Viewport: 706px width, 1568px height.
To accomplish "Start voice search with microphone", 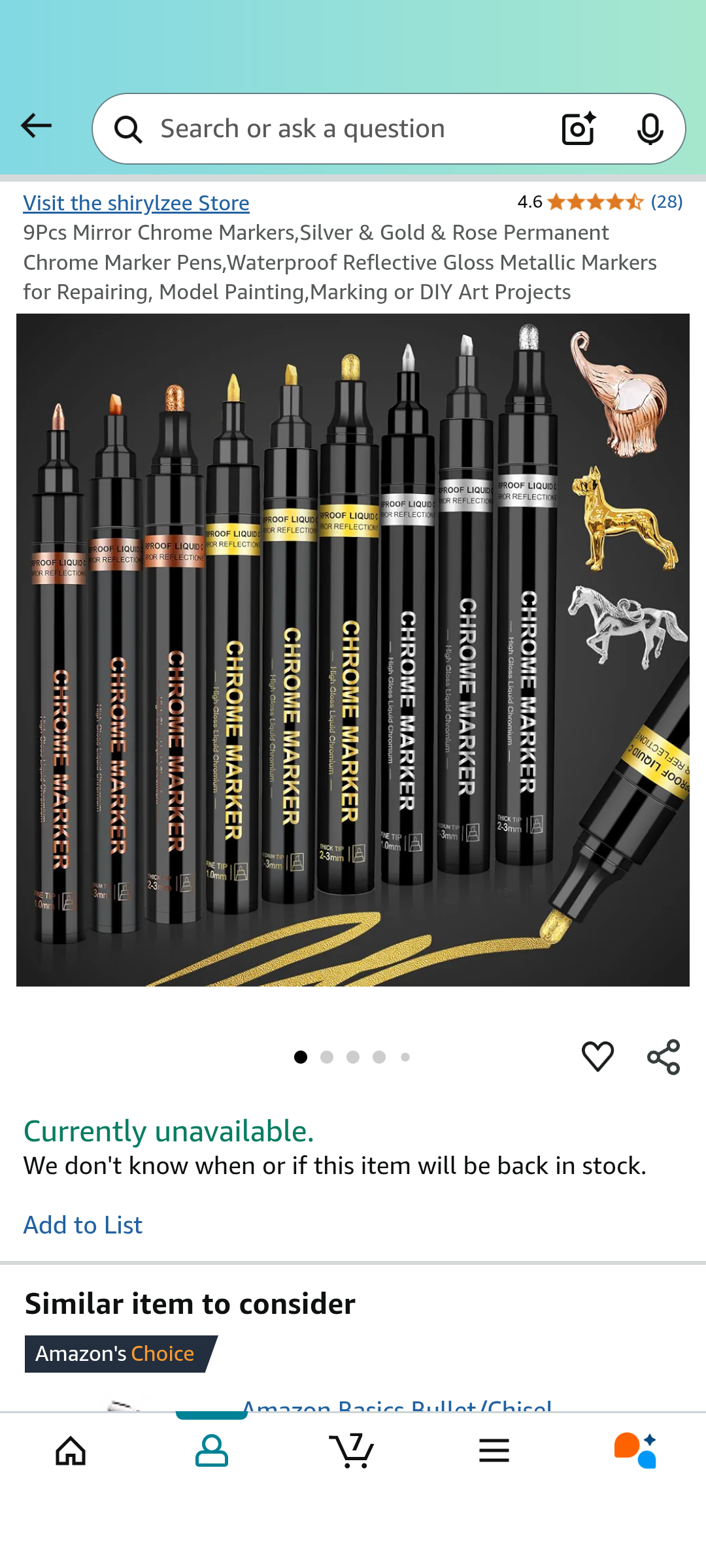I will coord(650,129).
